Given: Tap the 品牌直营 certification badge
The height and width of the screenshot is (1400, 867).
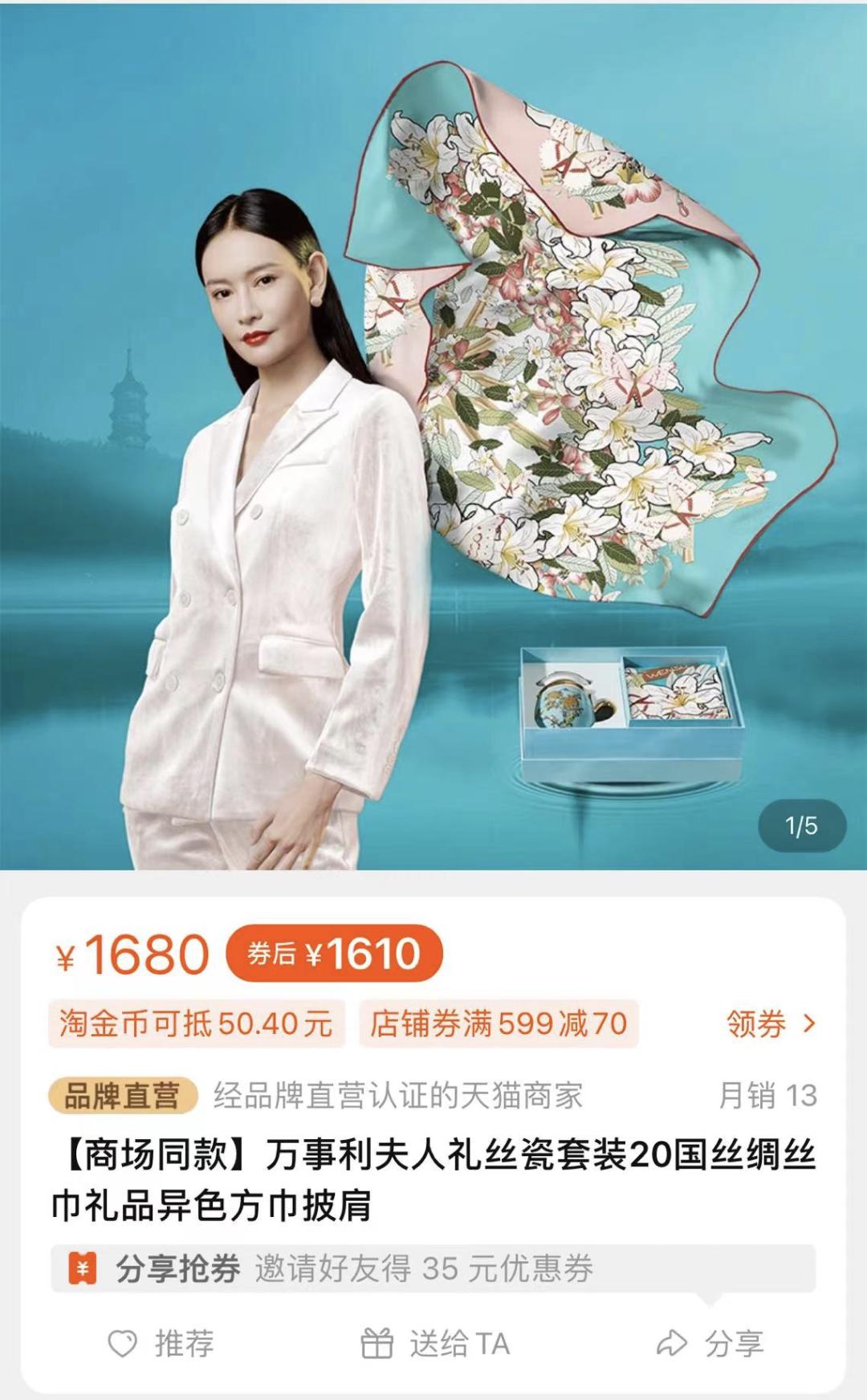Looking at the screenshot, I should pyautogui.click(x=122, y=1096).
